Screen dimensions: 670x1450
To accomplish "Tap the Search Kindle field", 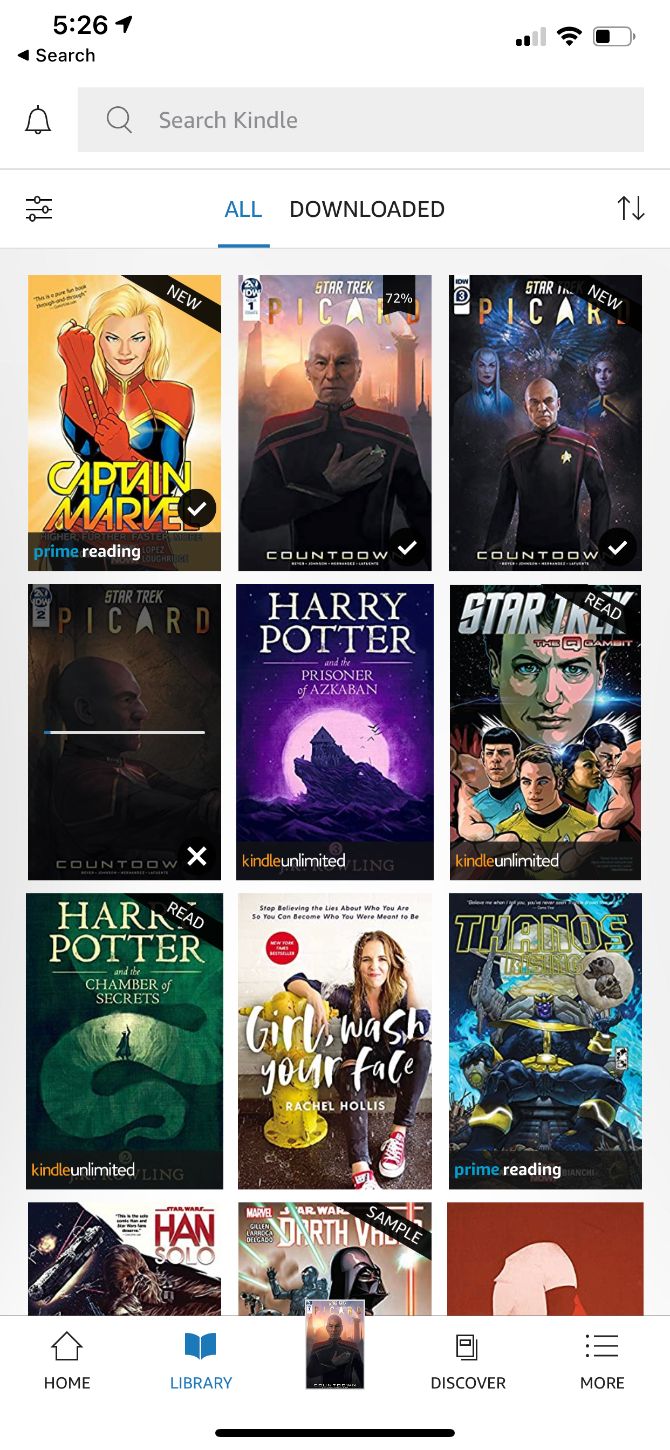I will pos(361,120).
